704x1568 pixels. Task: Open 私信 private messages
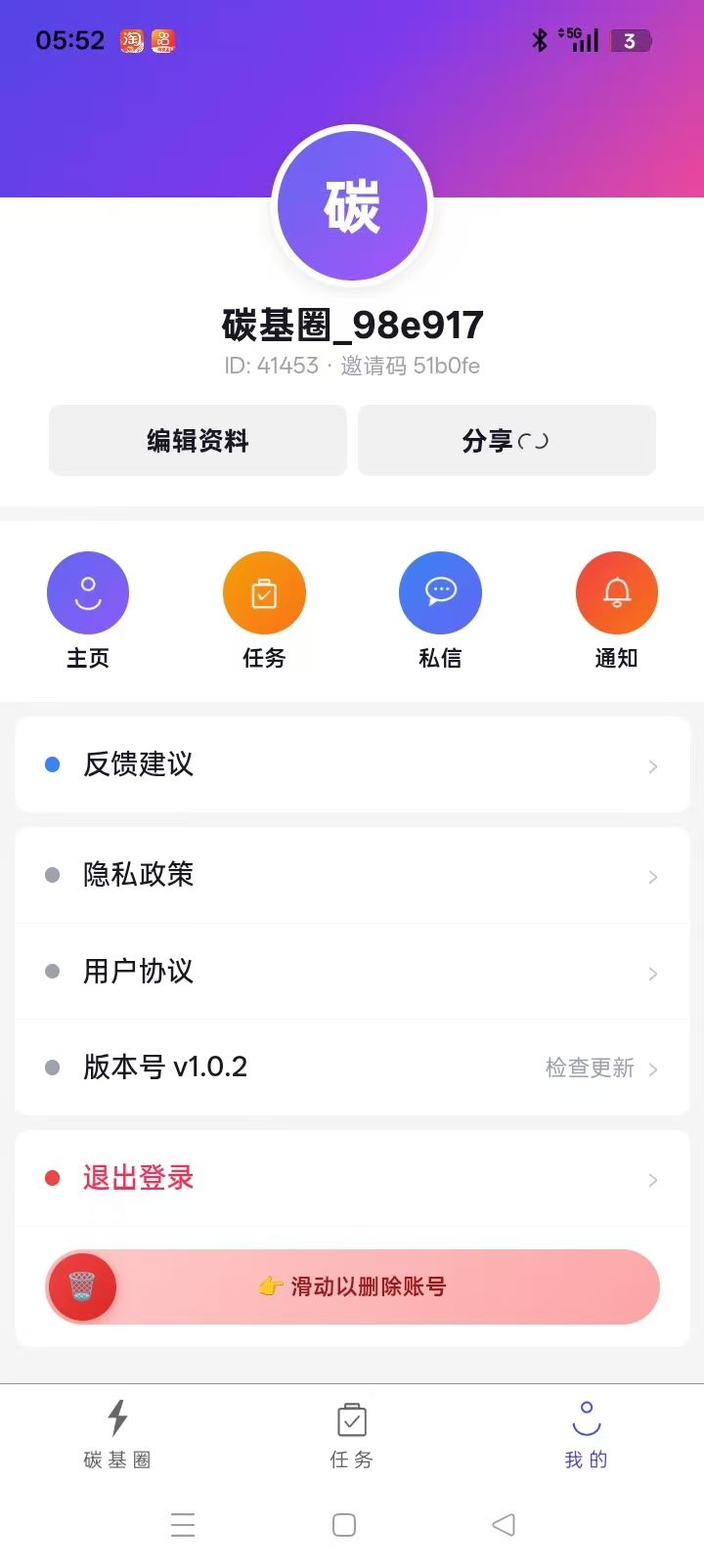coord(440,593)
